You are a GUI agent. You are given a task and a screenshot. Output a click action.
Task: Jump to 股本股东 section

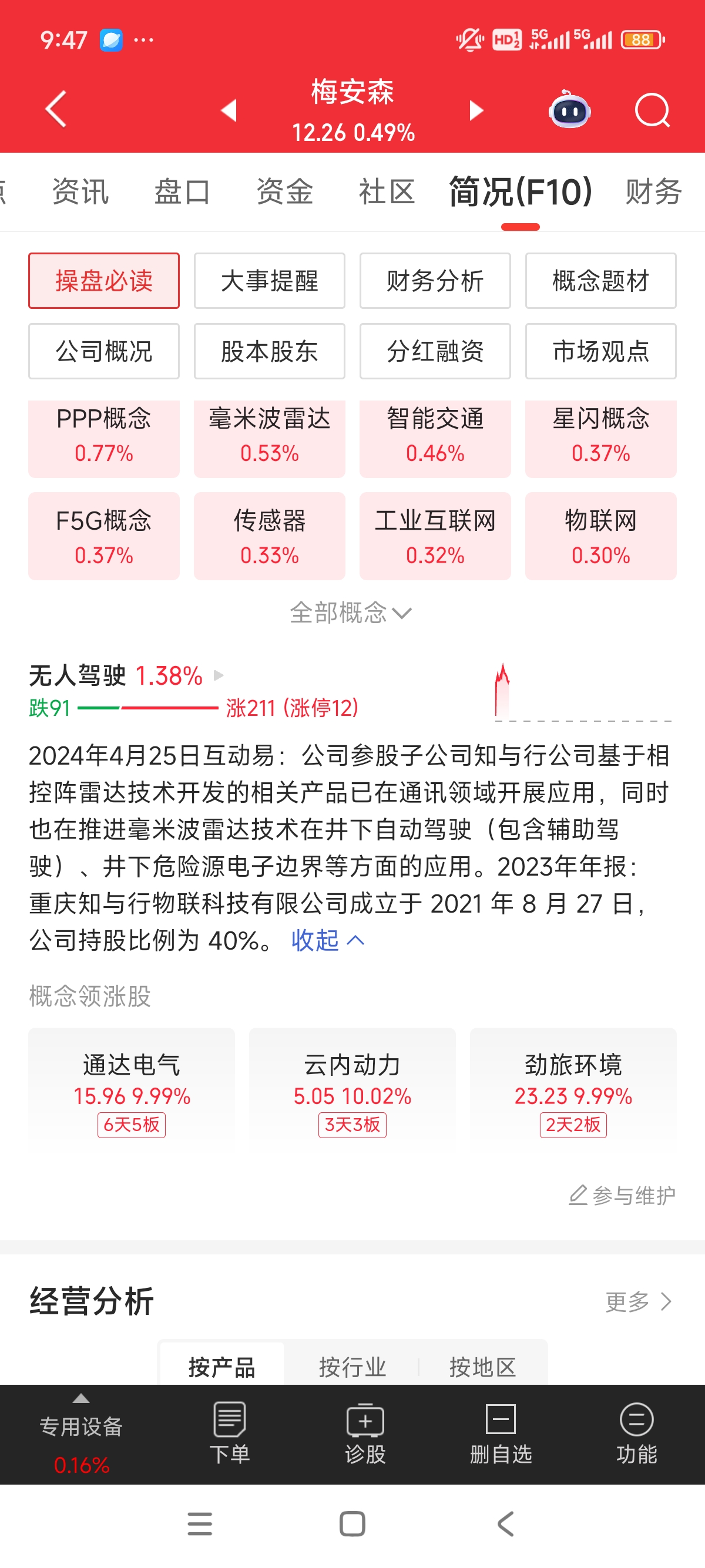(x=269, y=351)
